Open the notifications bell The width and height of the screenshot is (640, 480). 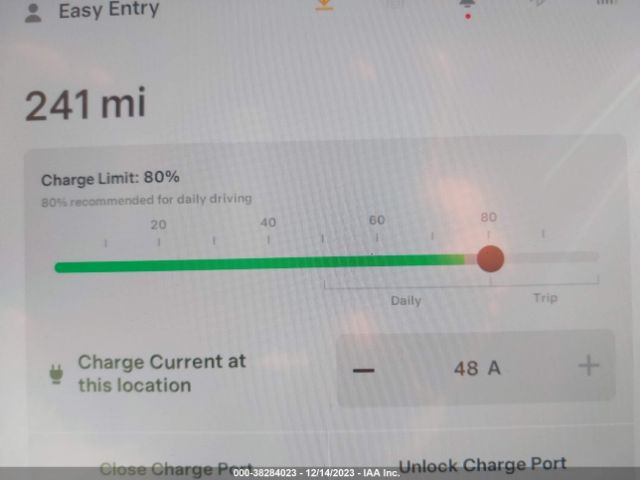pos(467,6)
